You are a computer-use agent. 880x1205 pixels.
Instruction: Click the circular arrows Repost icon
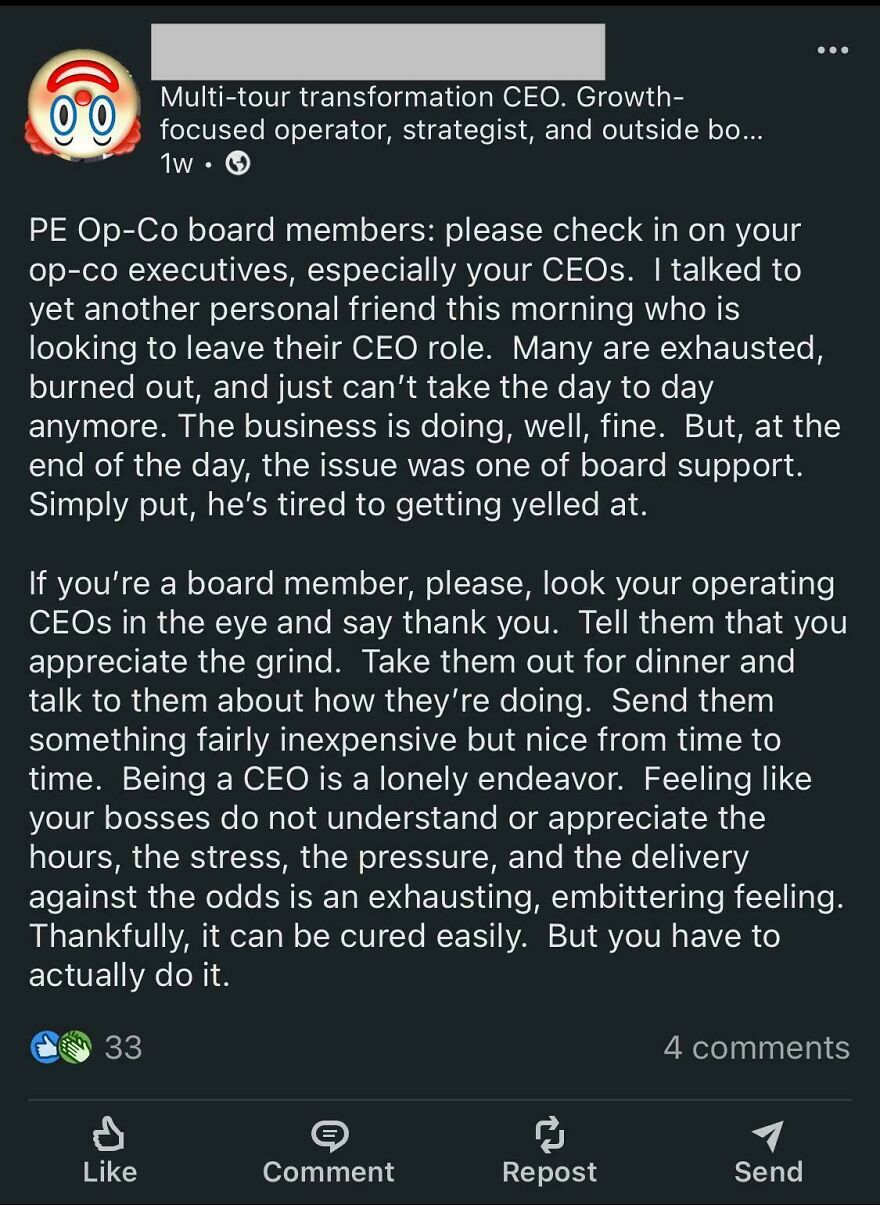pyautogui.click(x=549, y=1133)
